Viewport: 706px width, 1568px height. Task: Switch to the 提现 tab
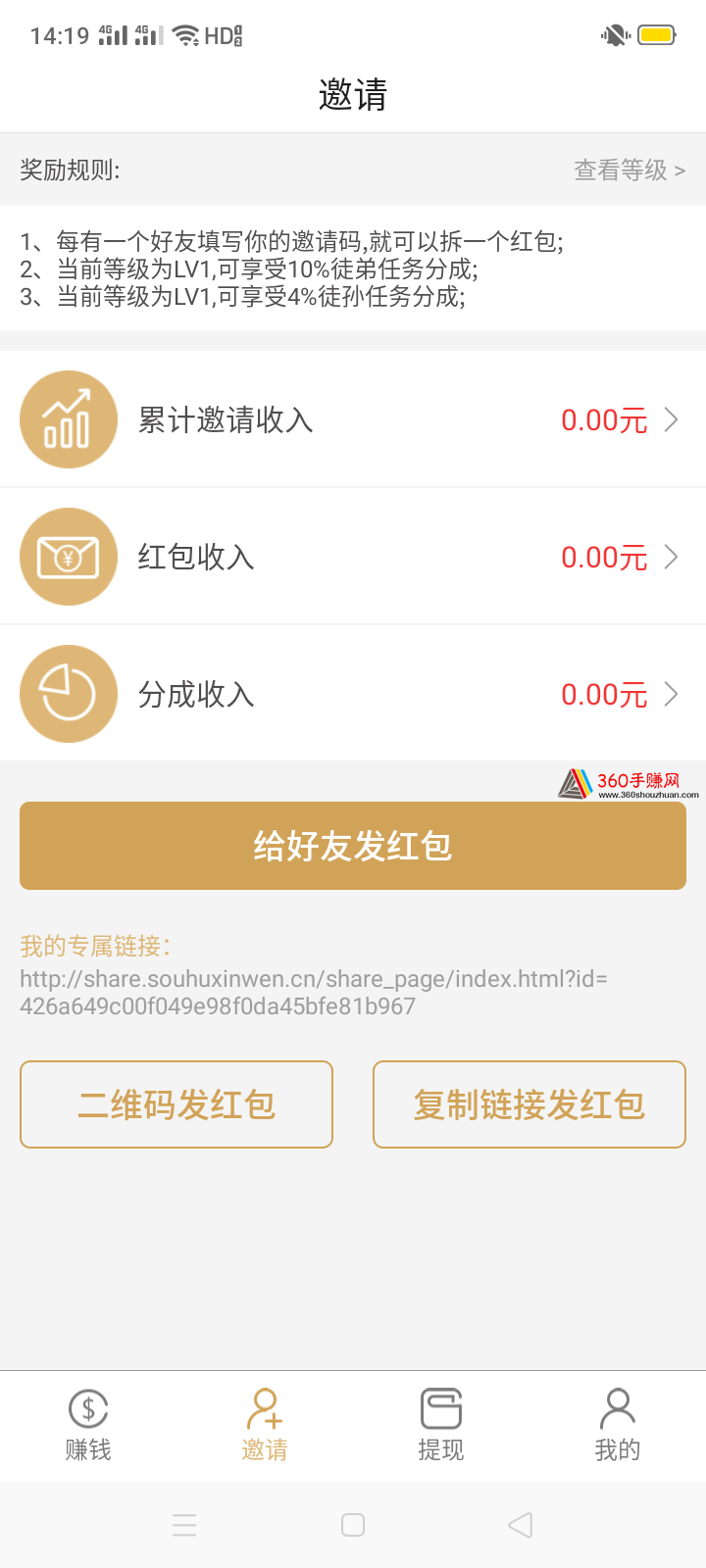[441, 1426]
